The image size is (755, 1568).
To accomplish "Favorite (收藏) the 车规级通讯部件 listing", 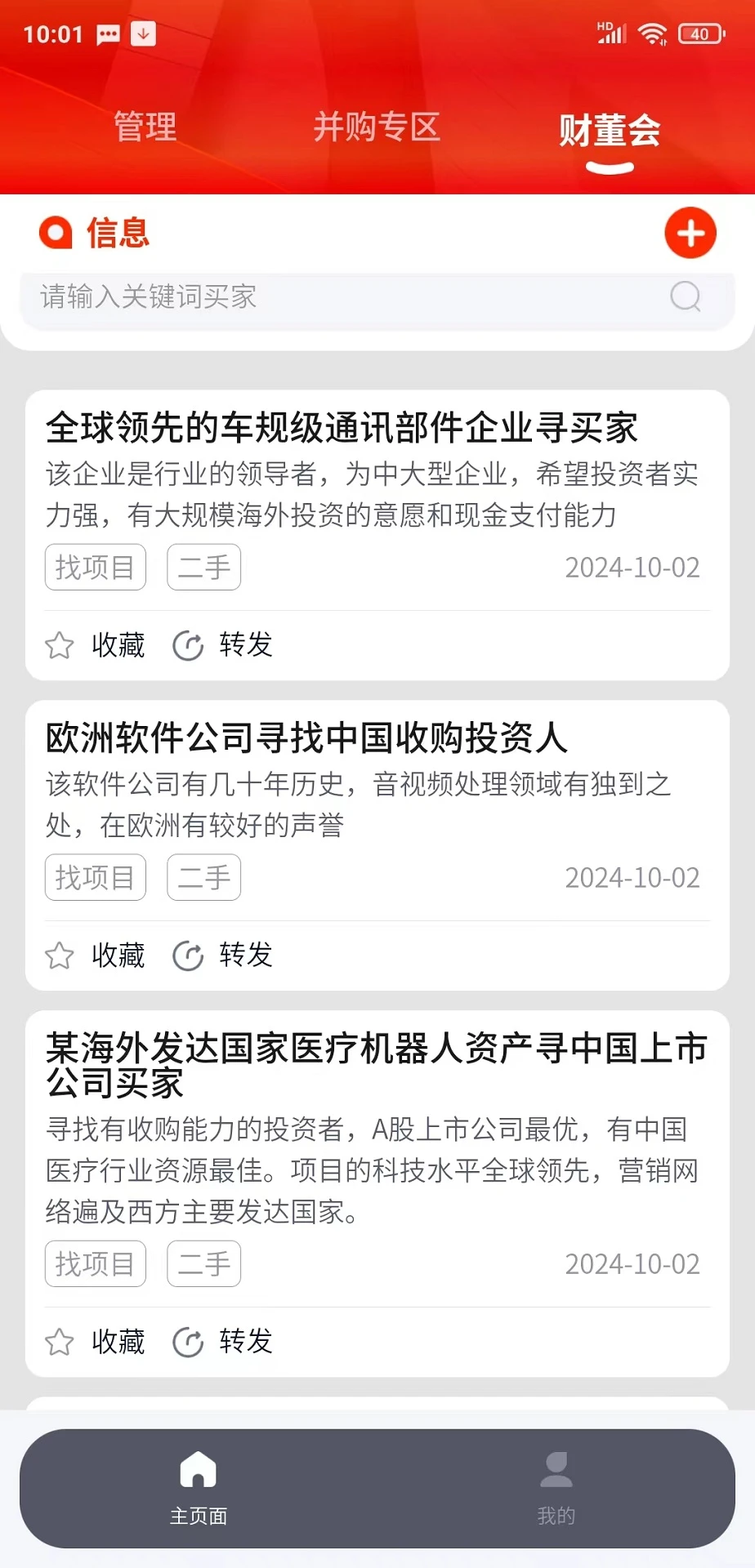I will [95, 645].
